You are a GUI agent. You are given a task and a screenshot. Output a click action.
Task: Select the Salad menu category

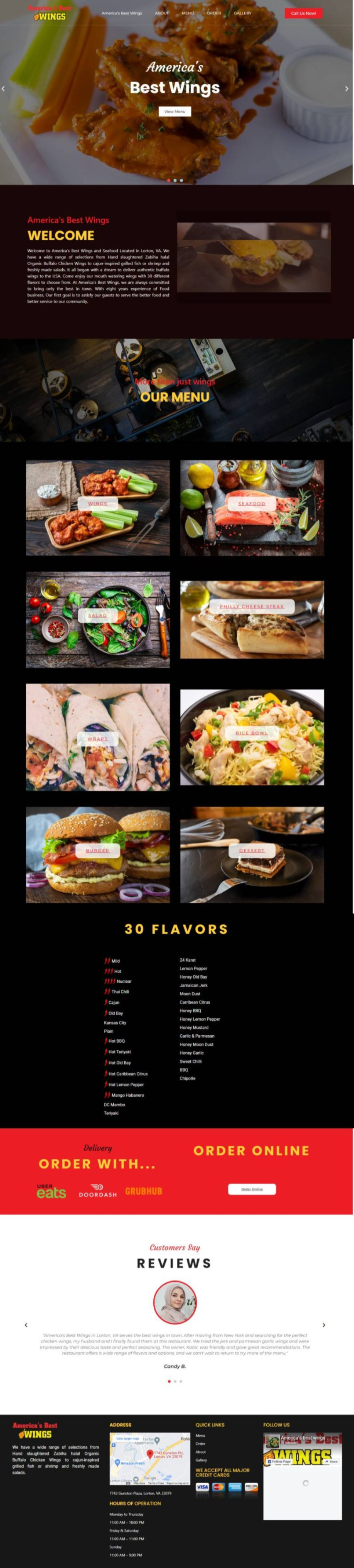pyautogui.click(x=97, y=615)
